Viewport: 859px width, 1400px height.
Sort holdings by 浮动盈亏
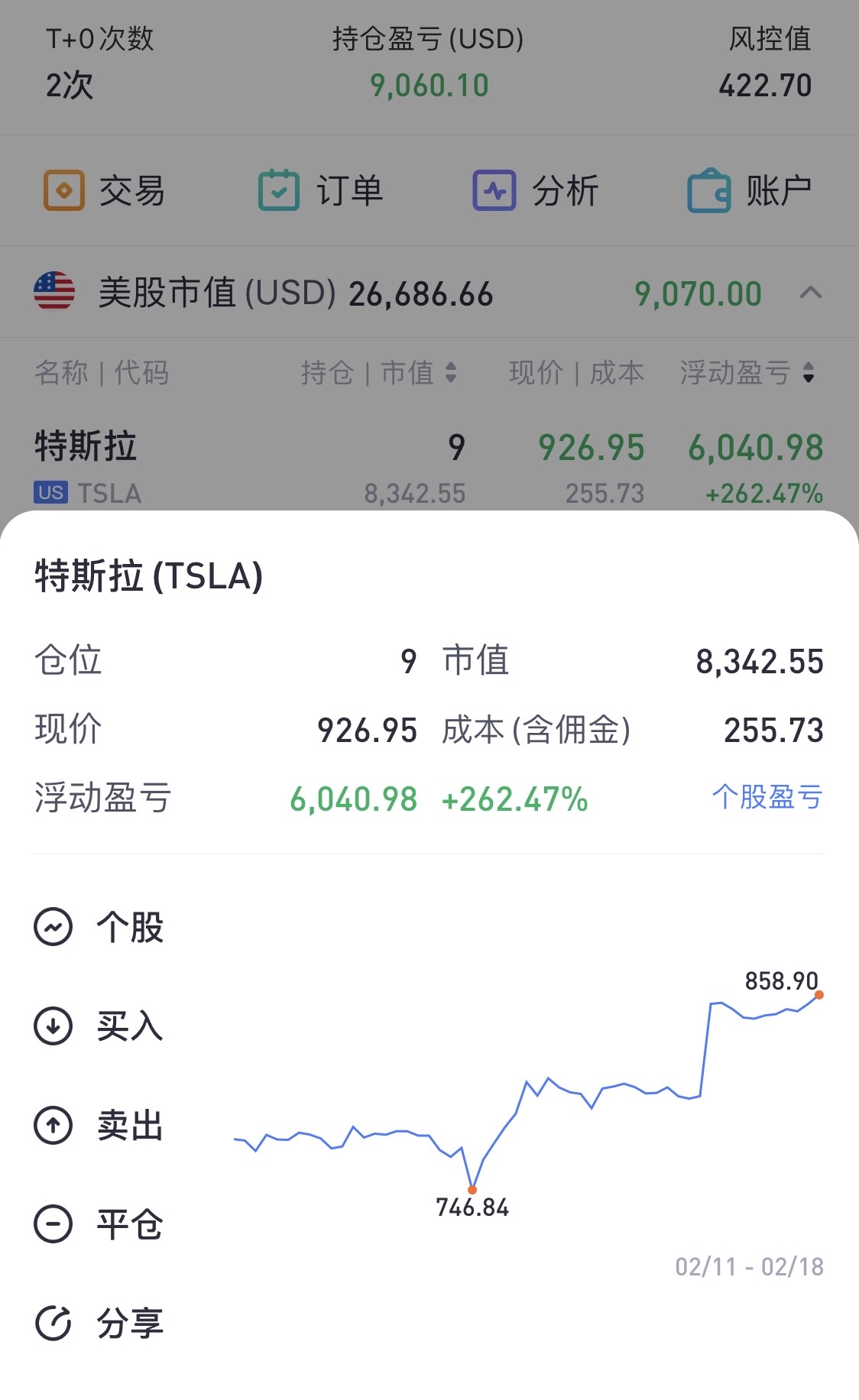point(747,373)
